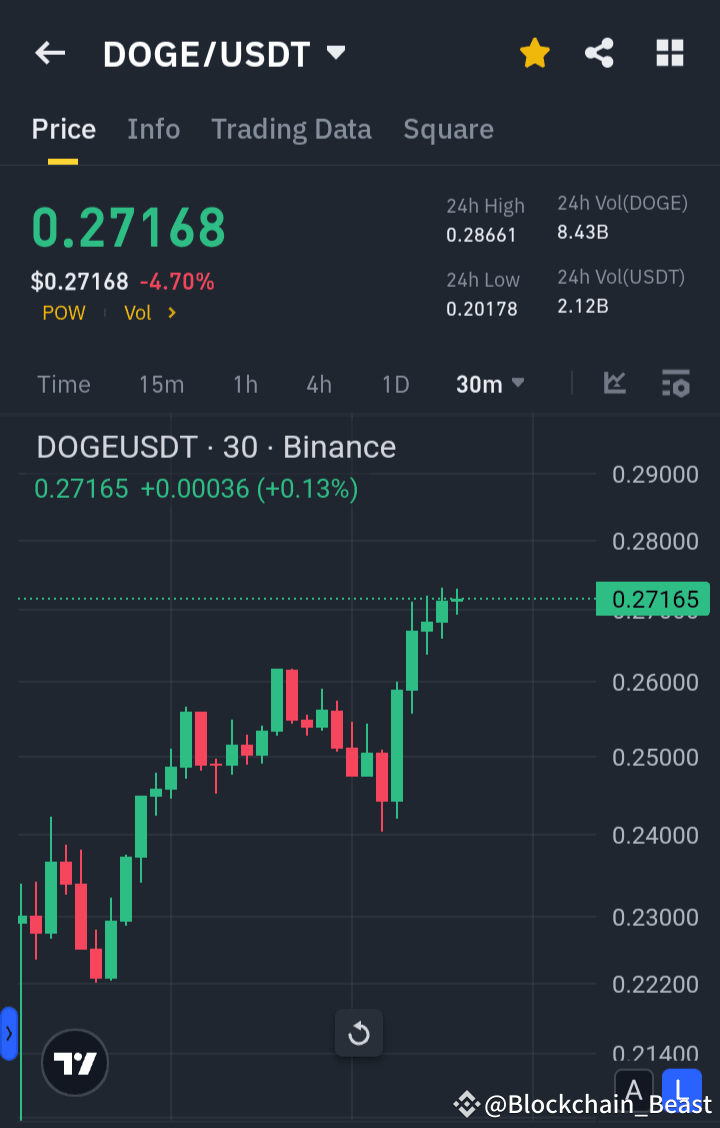Click the share icon
Image resolution: width=720 pixels, height=1128 pixels.
599,53
